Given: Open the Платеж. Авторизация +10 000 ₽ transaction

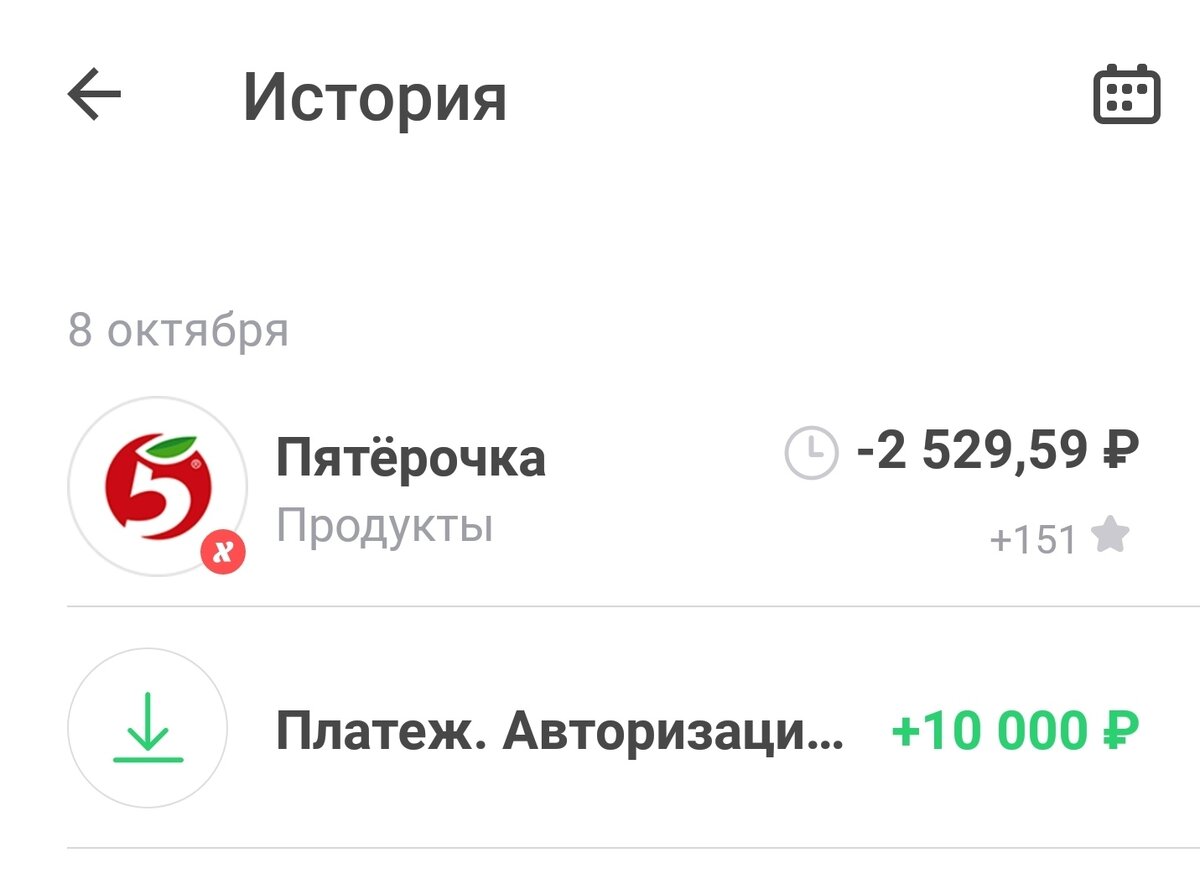Looking at the screenshot, I should (x=600, y=730).
